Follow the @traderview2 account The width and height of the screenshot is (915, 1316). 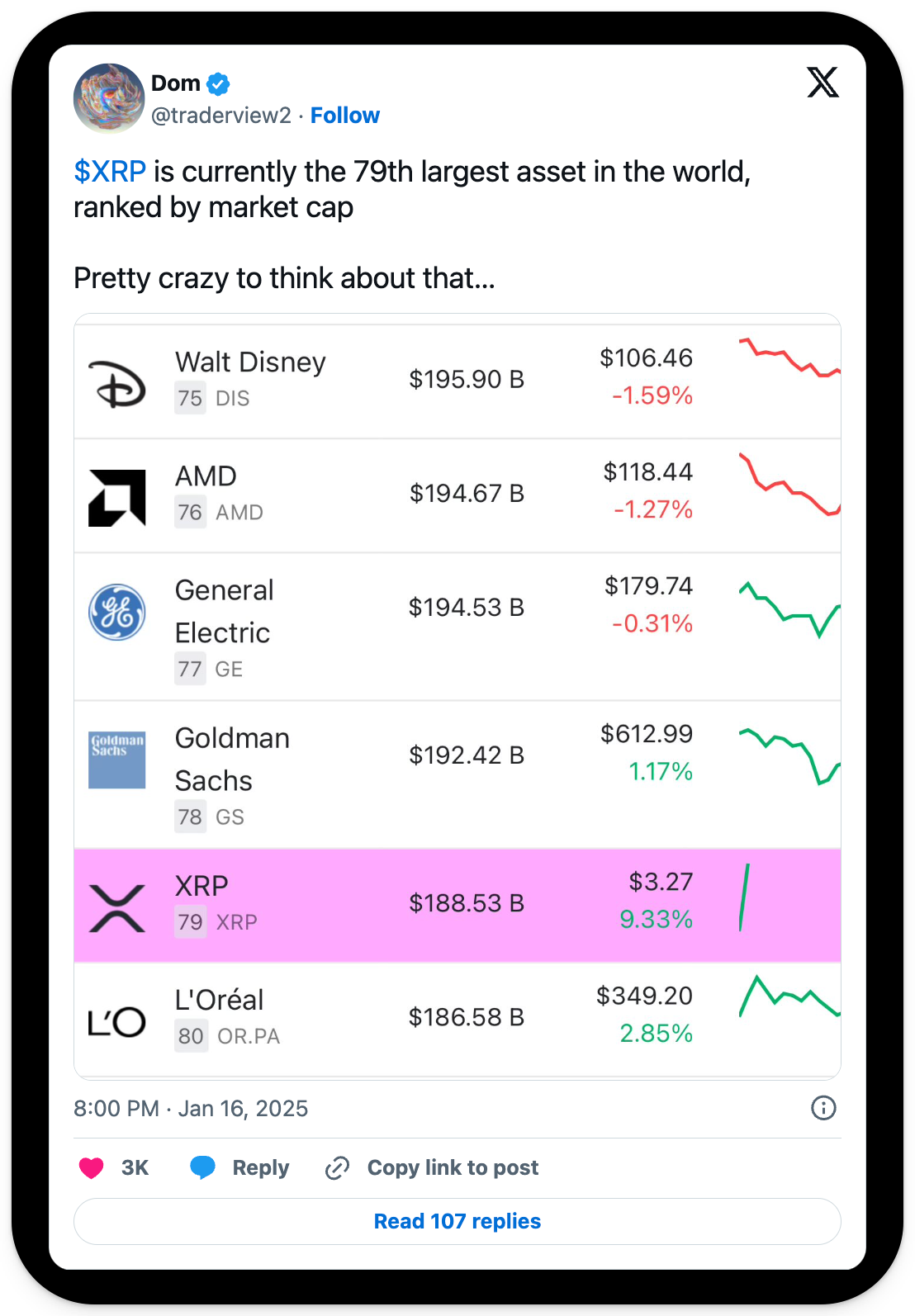pos(344,116)
